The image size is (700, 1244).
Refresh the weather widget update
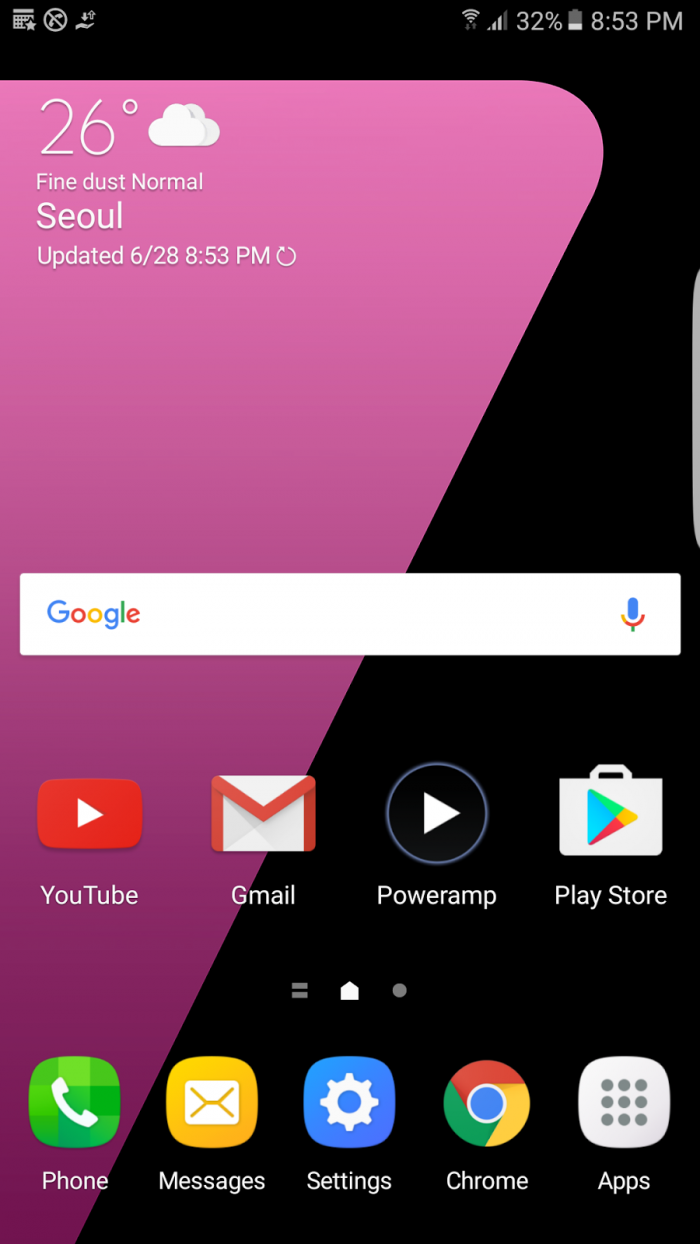click(x=286, y=257)
